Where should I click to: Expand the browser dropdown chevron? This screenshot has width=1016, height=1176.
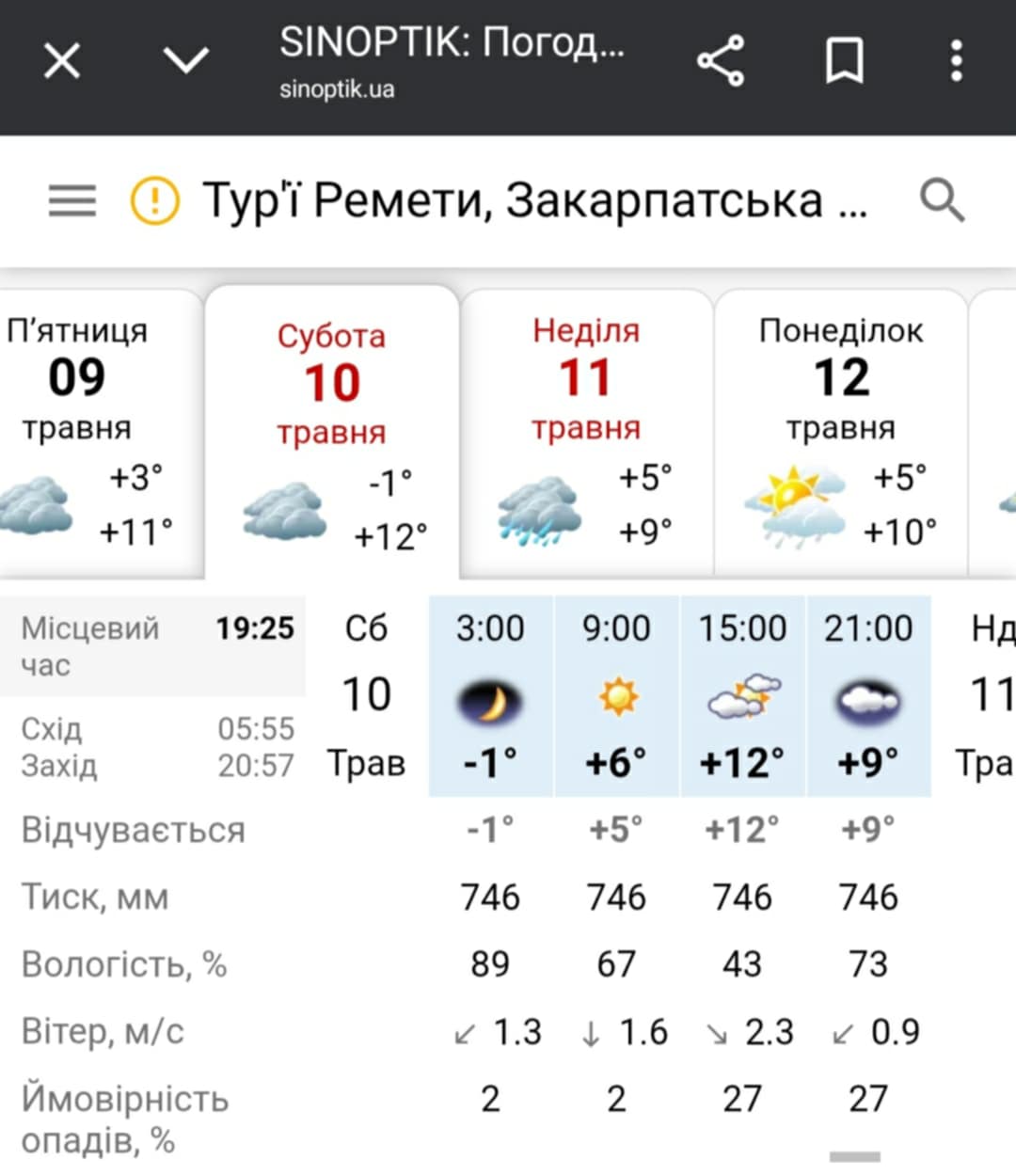(x=185, y=62)
